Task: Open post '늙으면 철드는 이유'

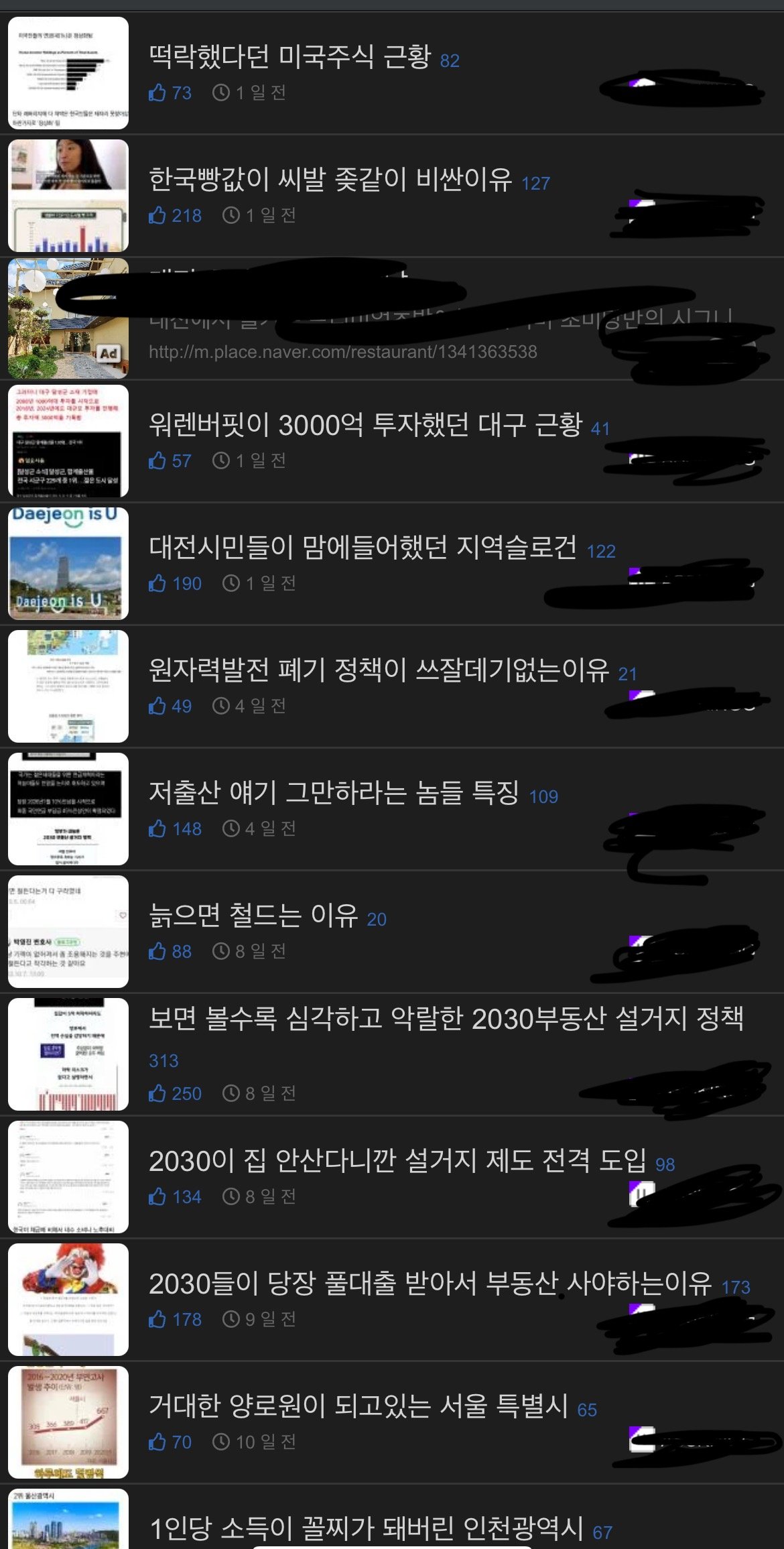Action: 253,916
